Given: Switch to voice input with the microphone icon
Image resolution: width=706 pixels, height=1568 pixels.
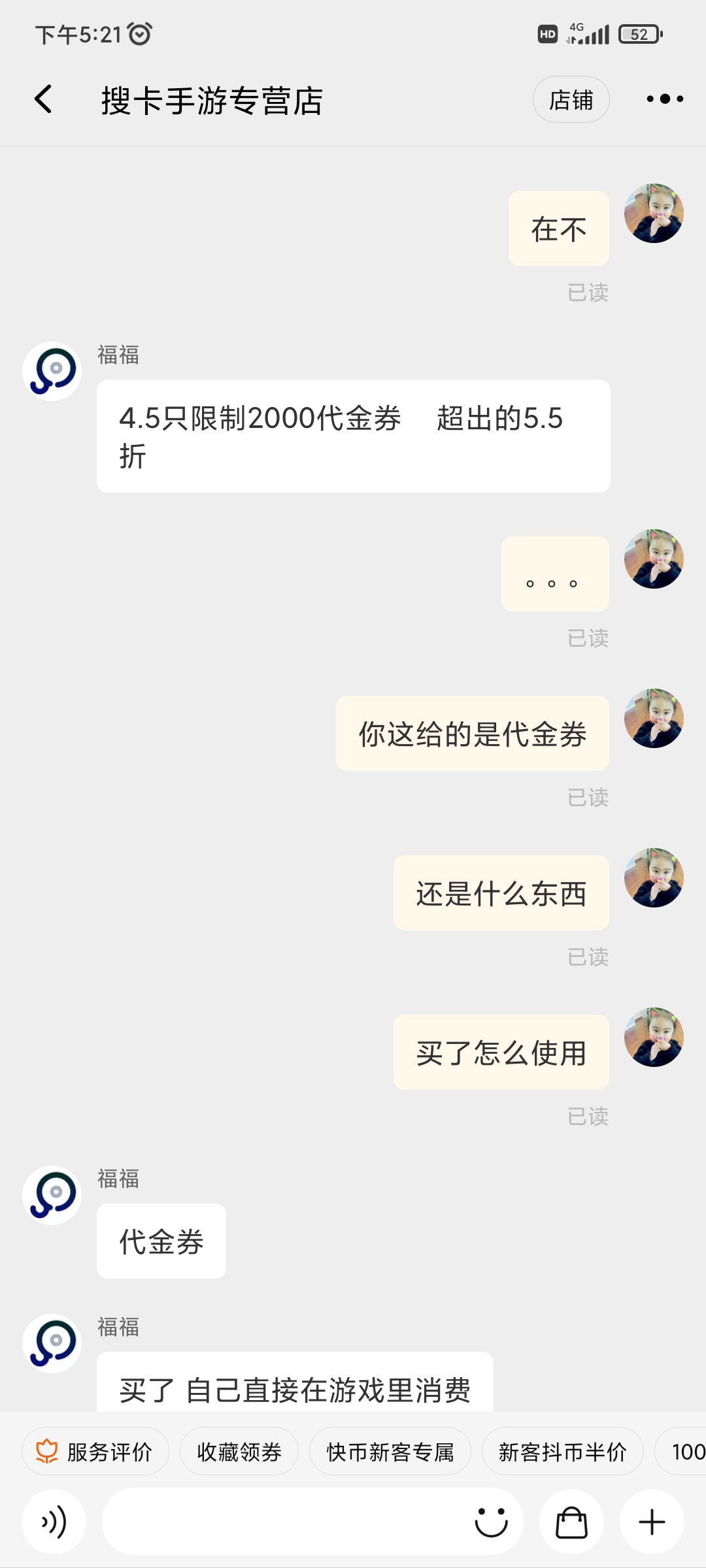Looking at the screenshot, I should click(x=54, y=1522).
